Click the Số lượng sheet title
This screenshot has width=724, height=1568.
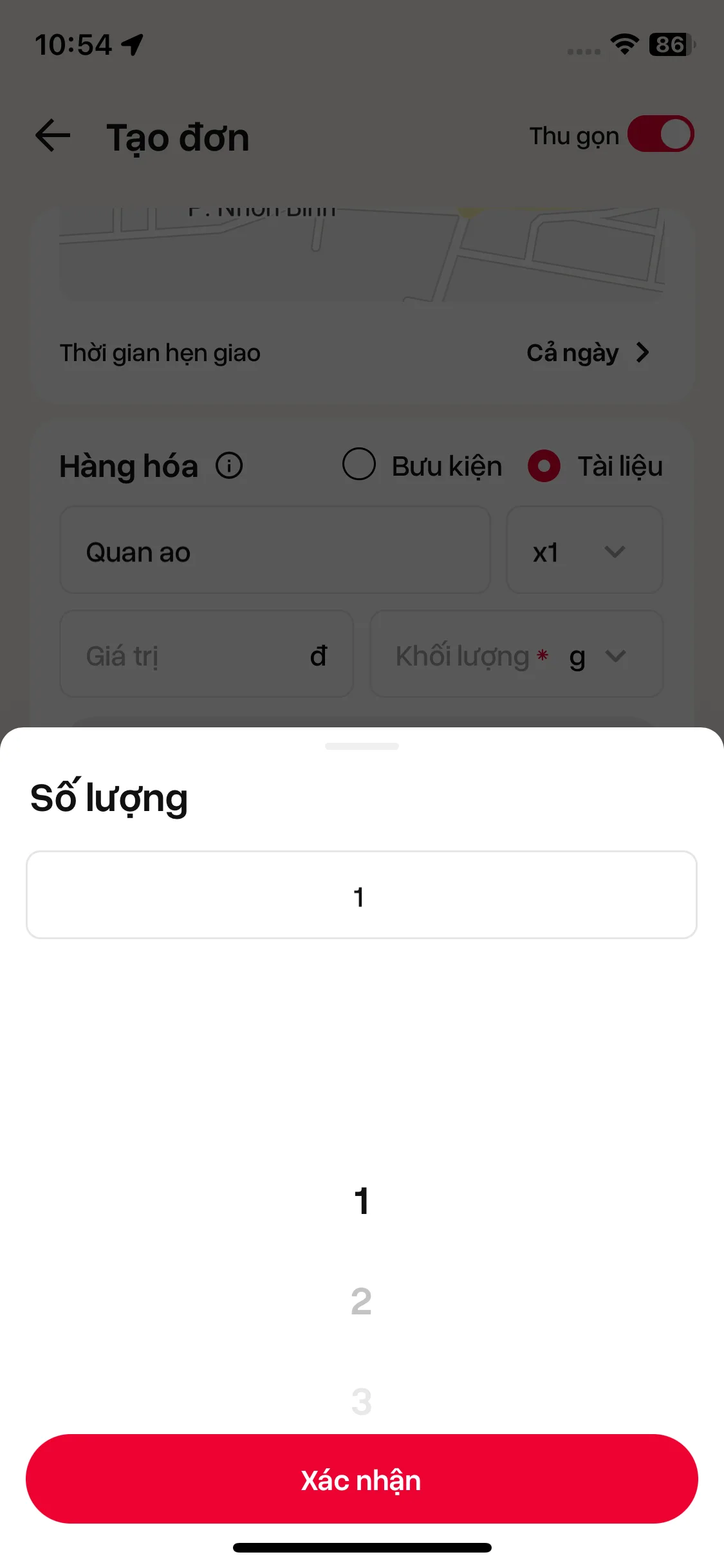click(x=108, y=798)
